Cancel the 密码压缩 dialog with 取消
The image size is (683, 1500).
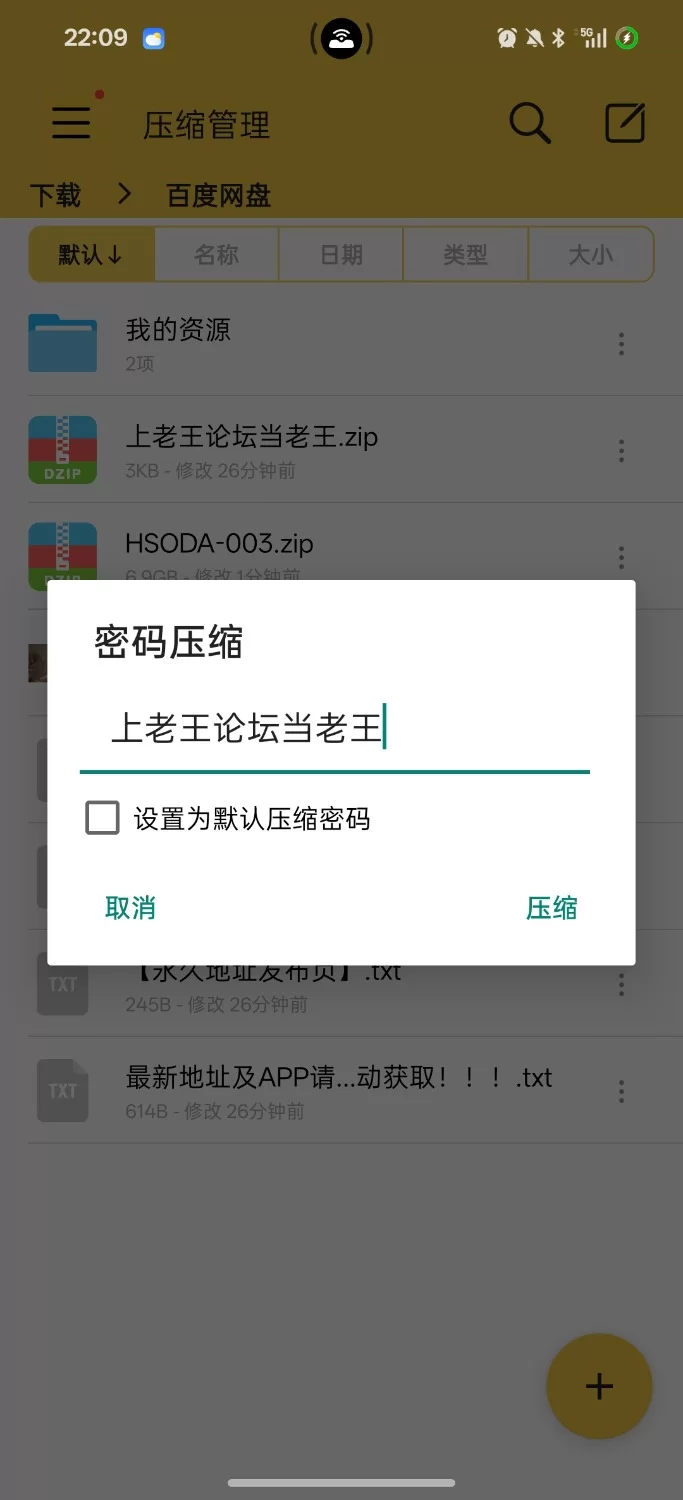click(x=130, y=908)
